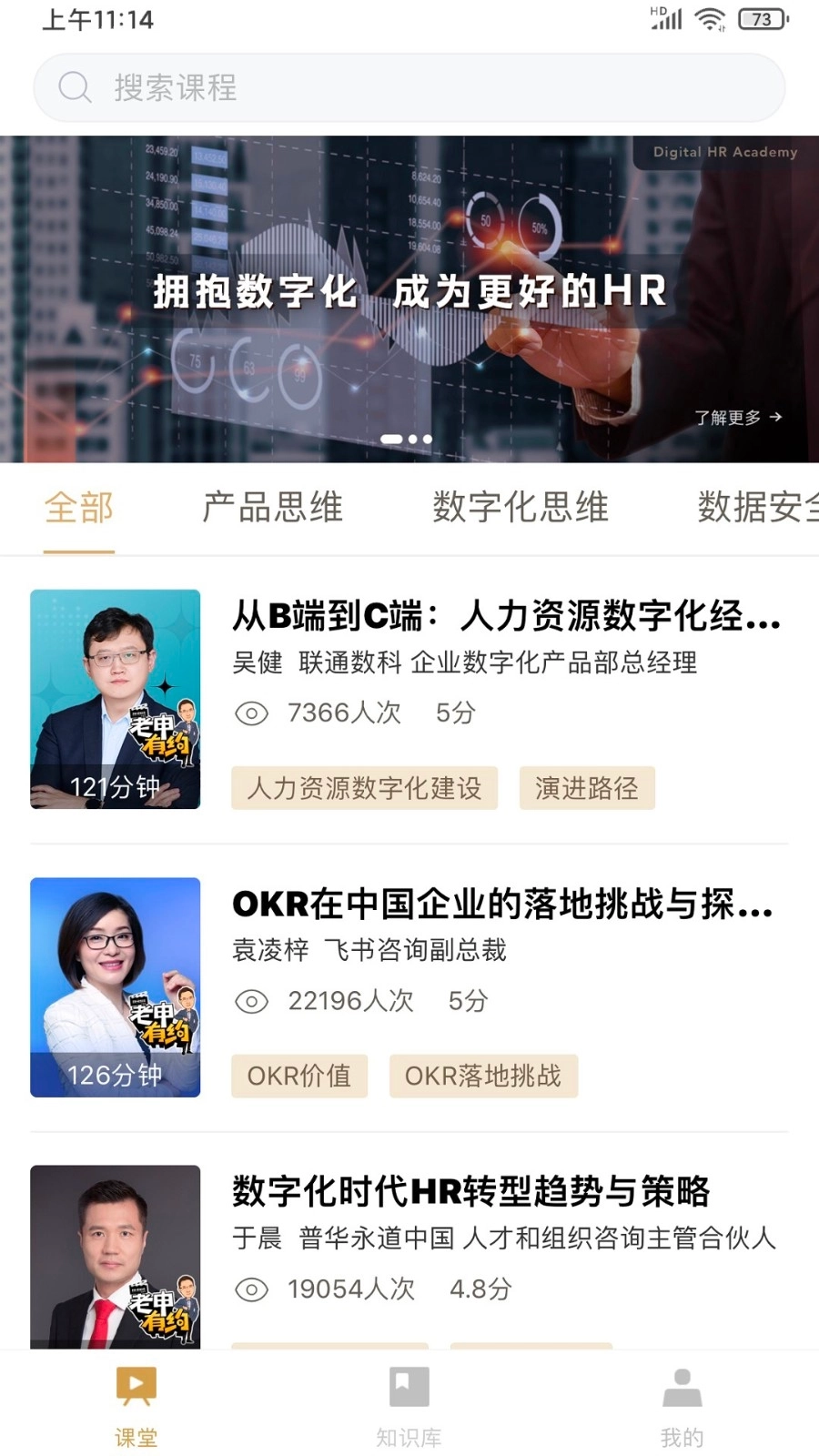Screen dimensions: 819x1456
Task: Switch to the 数字化思维 tab
Action: 521,508
